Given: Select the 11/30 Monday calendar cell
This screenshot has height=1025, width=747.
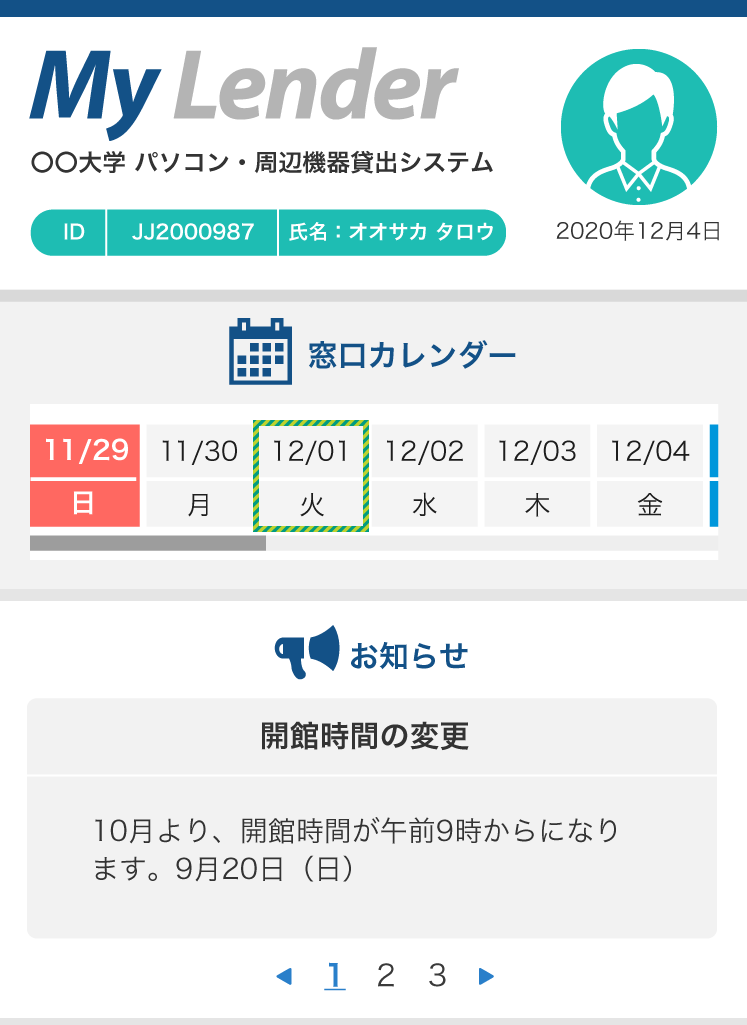Looking at the screenshot, I should pos(198,475).
